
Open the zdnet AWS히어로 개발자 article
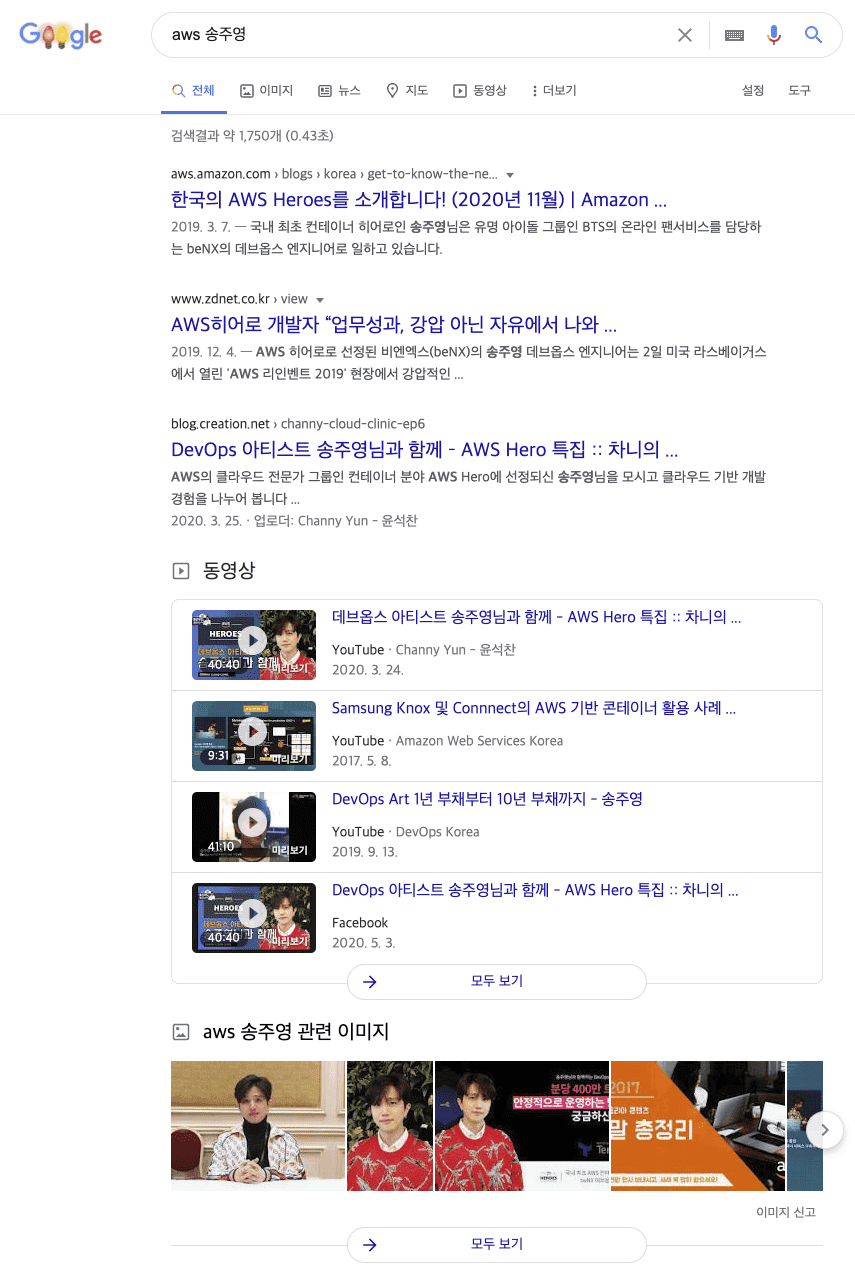pyautogui.click(x=393, y=324)
